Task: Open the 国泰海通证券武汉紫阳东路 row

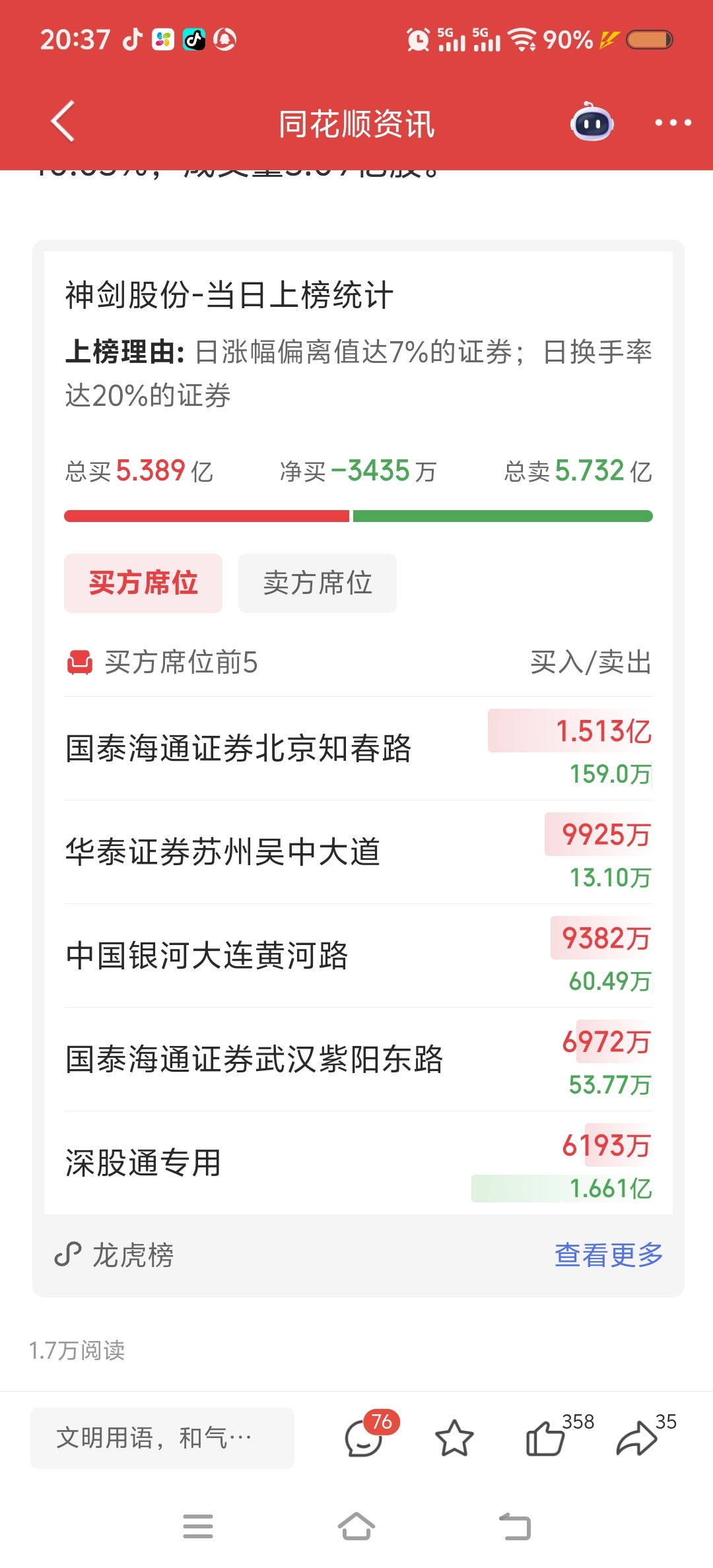Action: click(x=254, y=1059)
